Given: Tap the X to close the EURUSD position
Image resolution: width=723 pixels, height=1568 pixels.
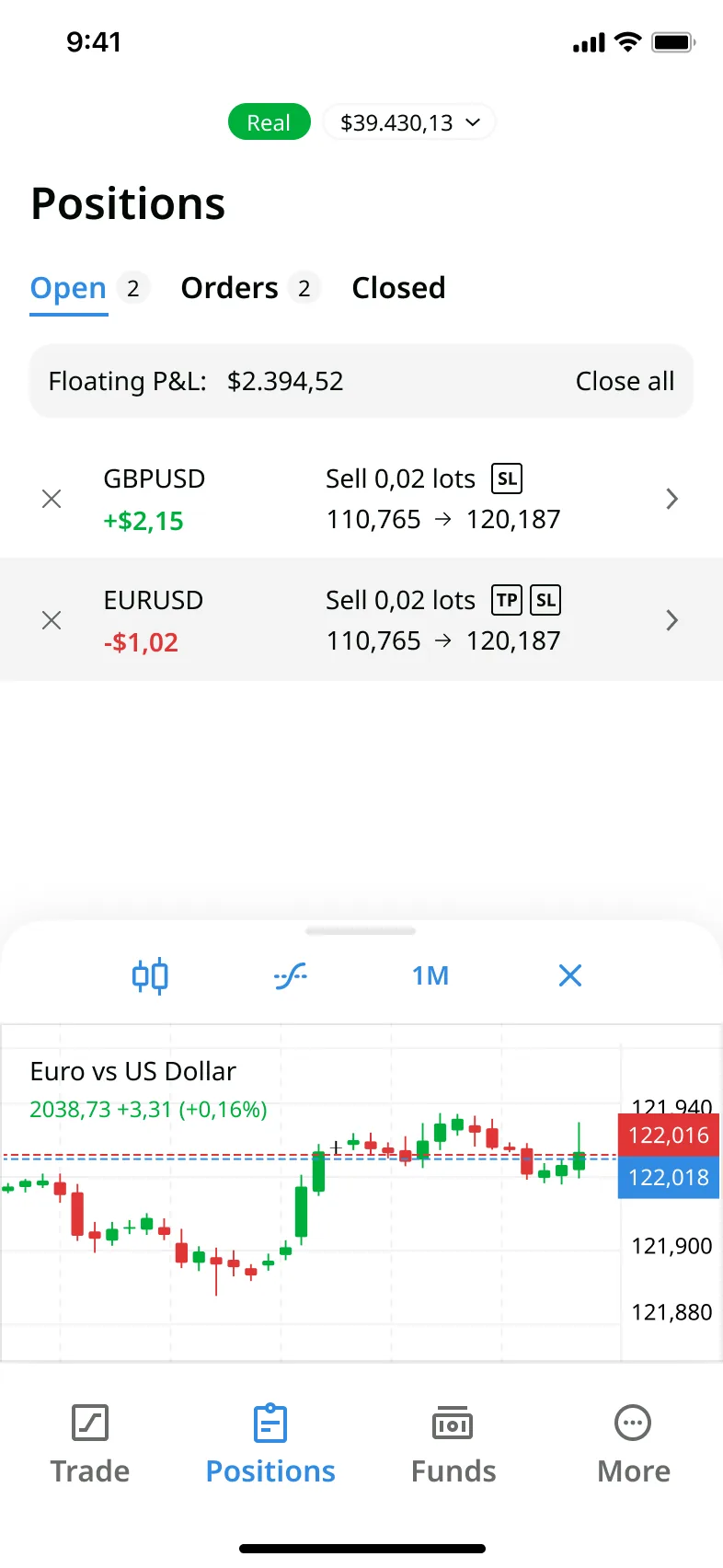Looking at the screenshot, I should tap(52, 619).
